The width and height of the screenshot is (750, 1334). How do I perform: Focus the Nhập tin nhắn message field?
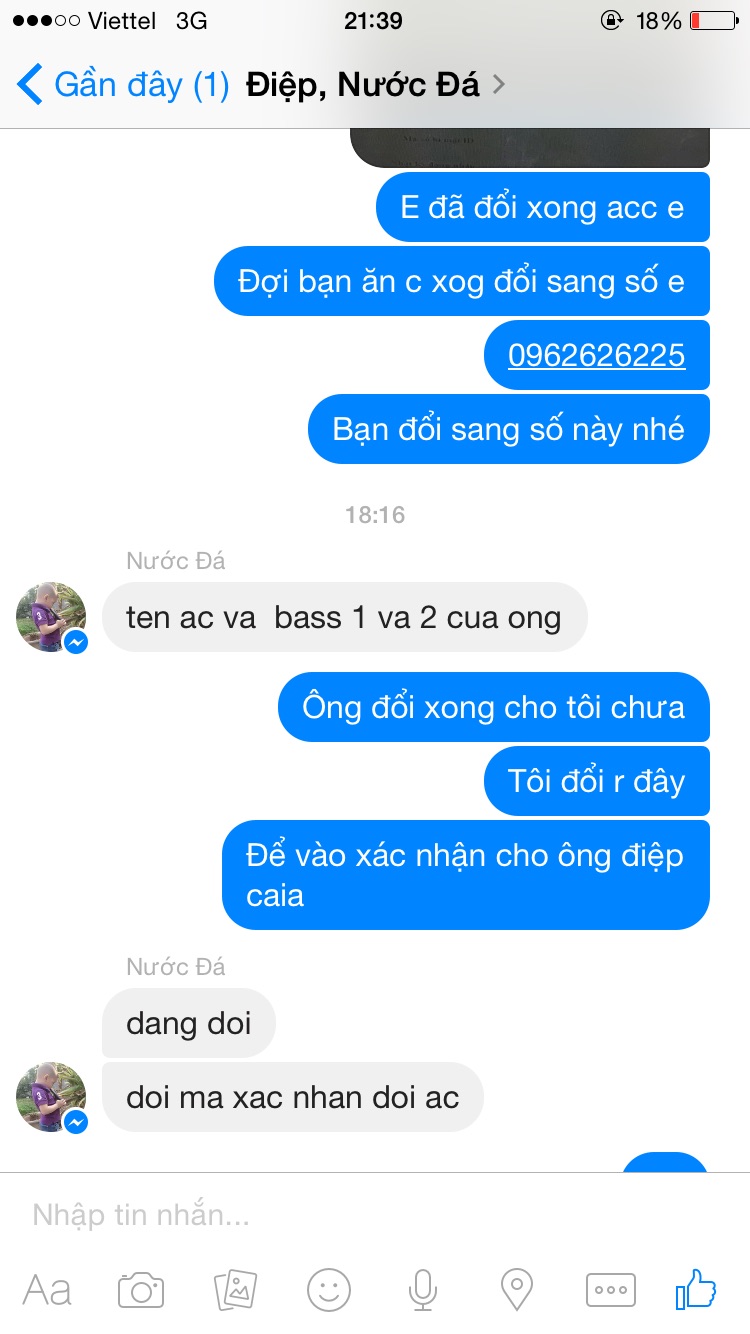tap(375, 1215)
